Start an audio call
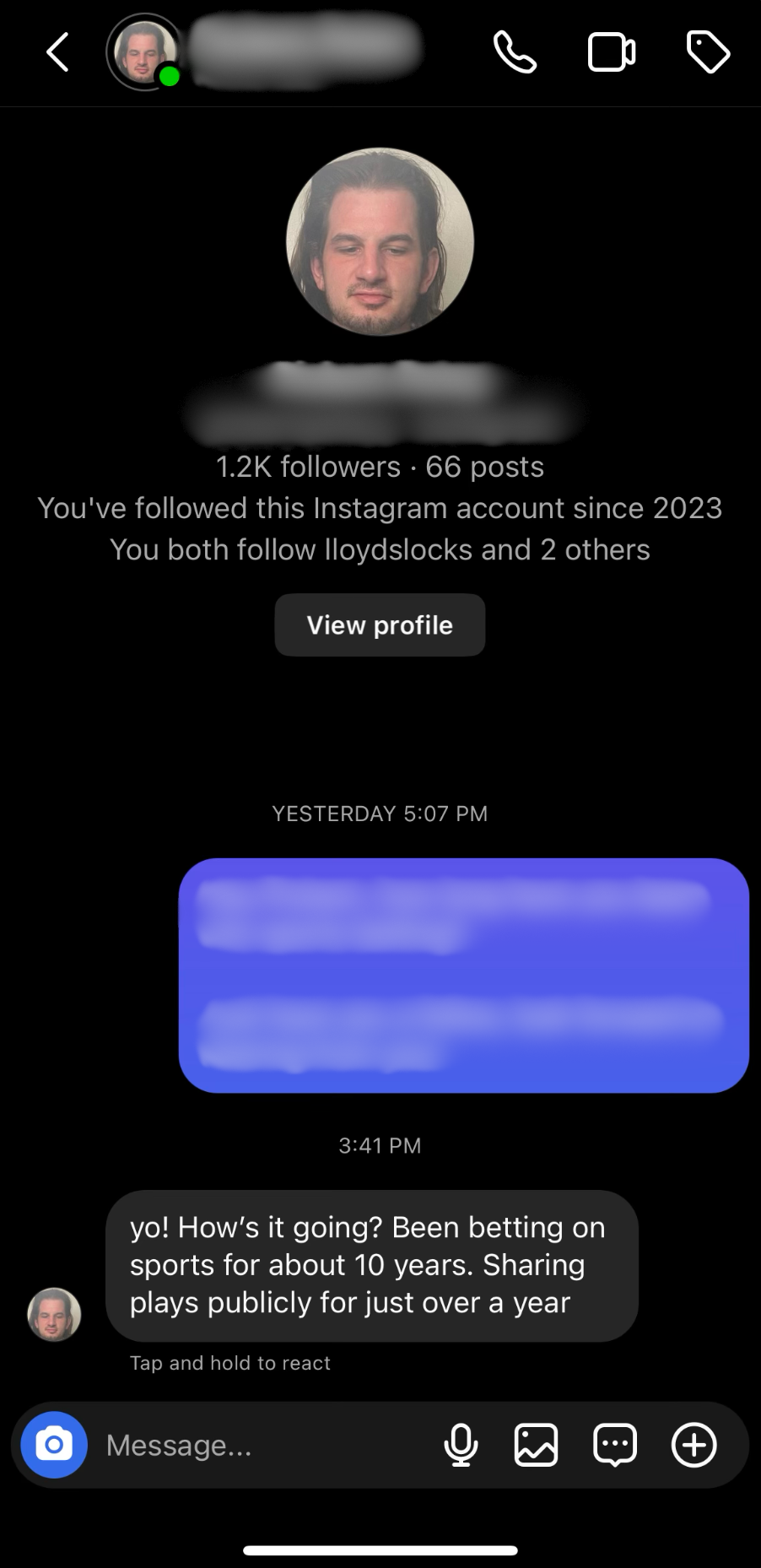761x1568 pixels. click(514, 52)
